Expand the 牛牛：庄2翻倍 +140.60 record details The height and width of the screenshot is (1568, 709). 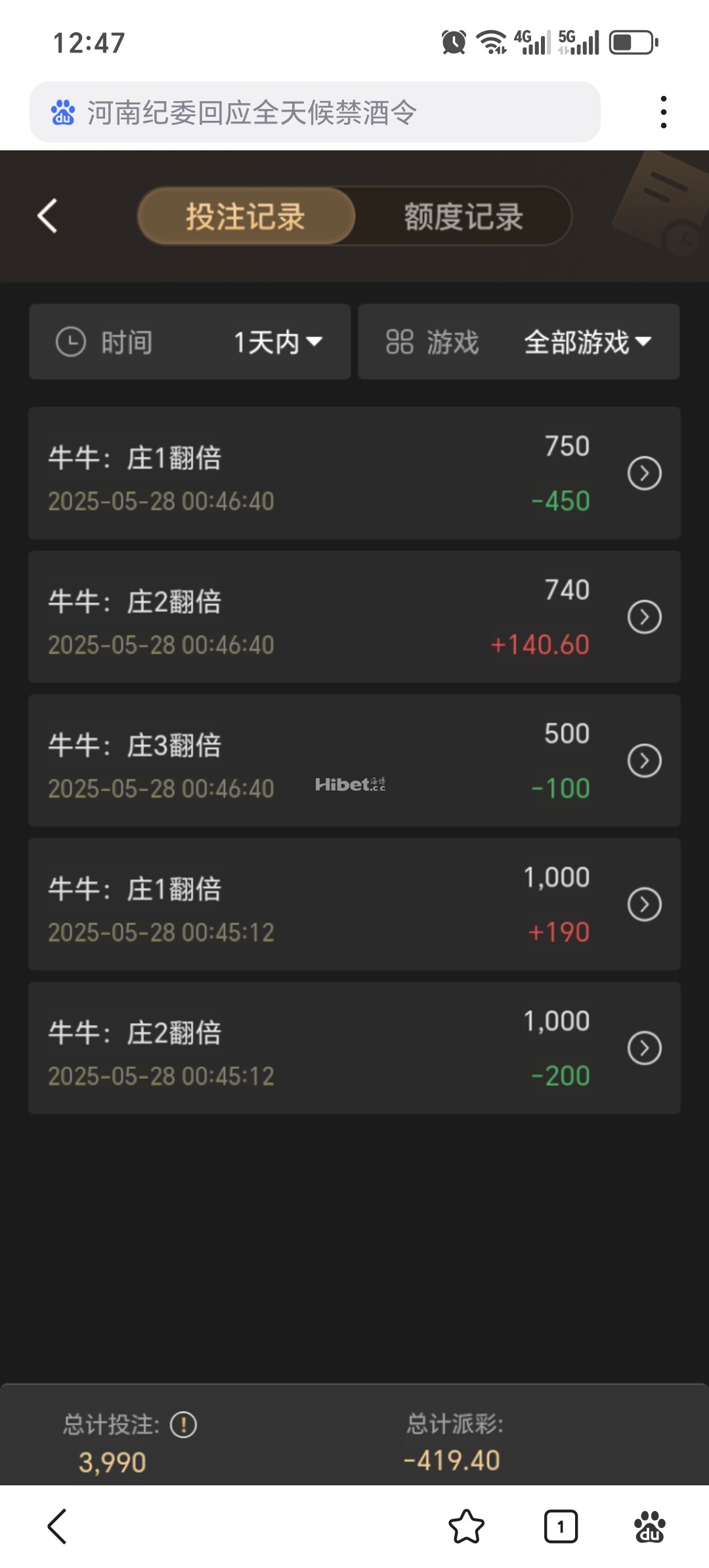click(645, 617)
